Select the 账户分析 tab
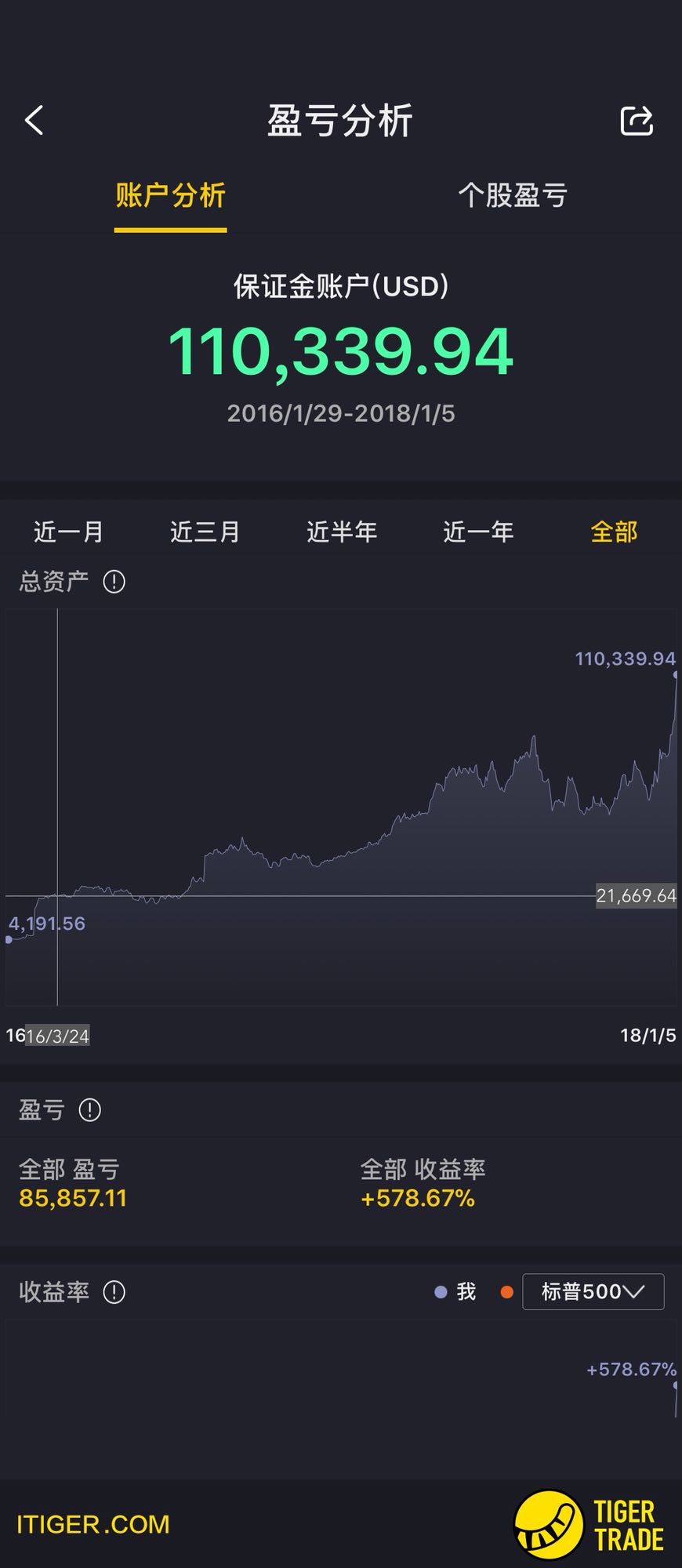Image resolution: width=682 pixels, height=1568 pixels. pos(170,195)
